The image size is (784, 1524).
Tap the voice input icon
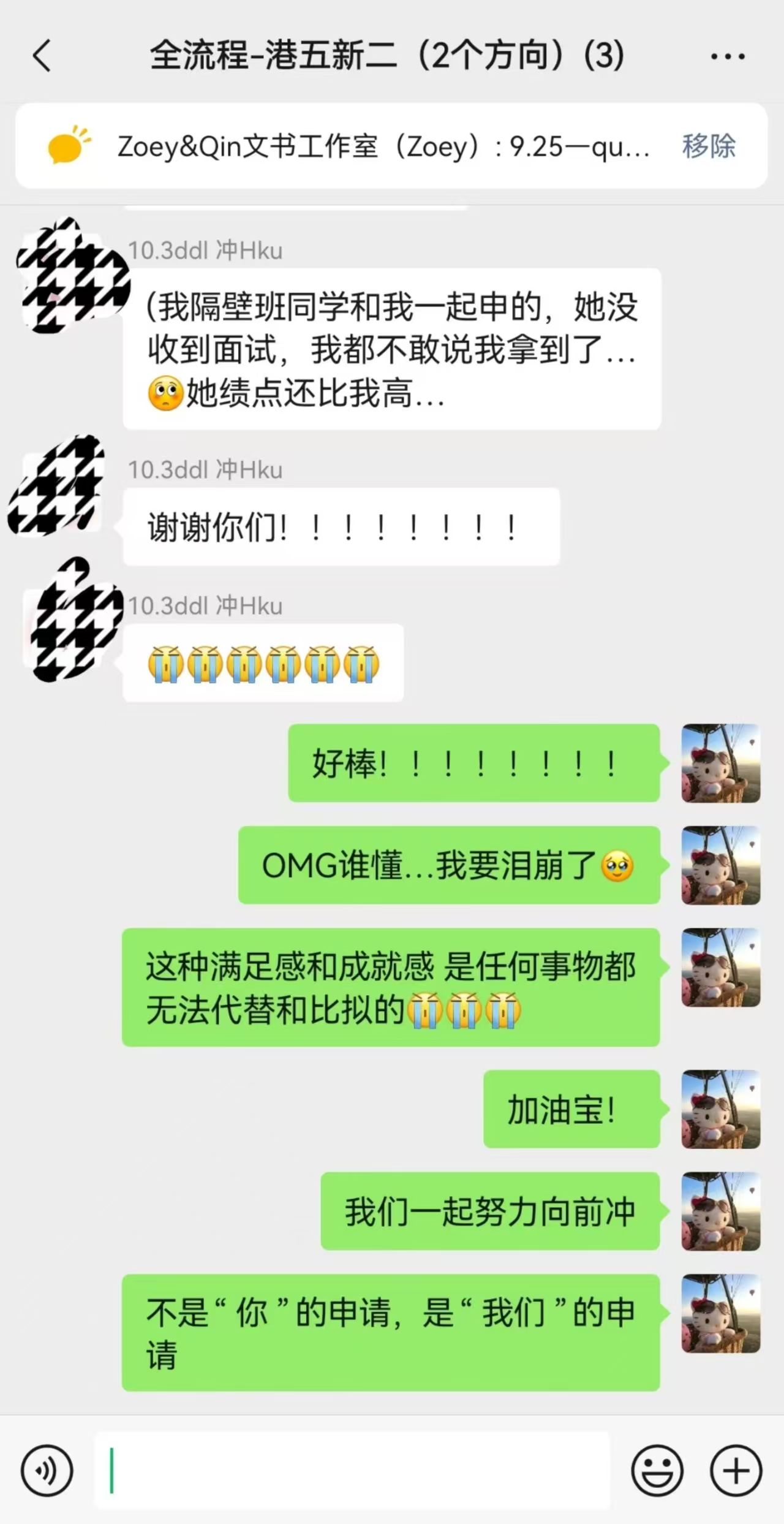[46, 1469]
